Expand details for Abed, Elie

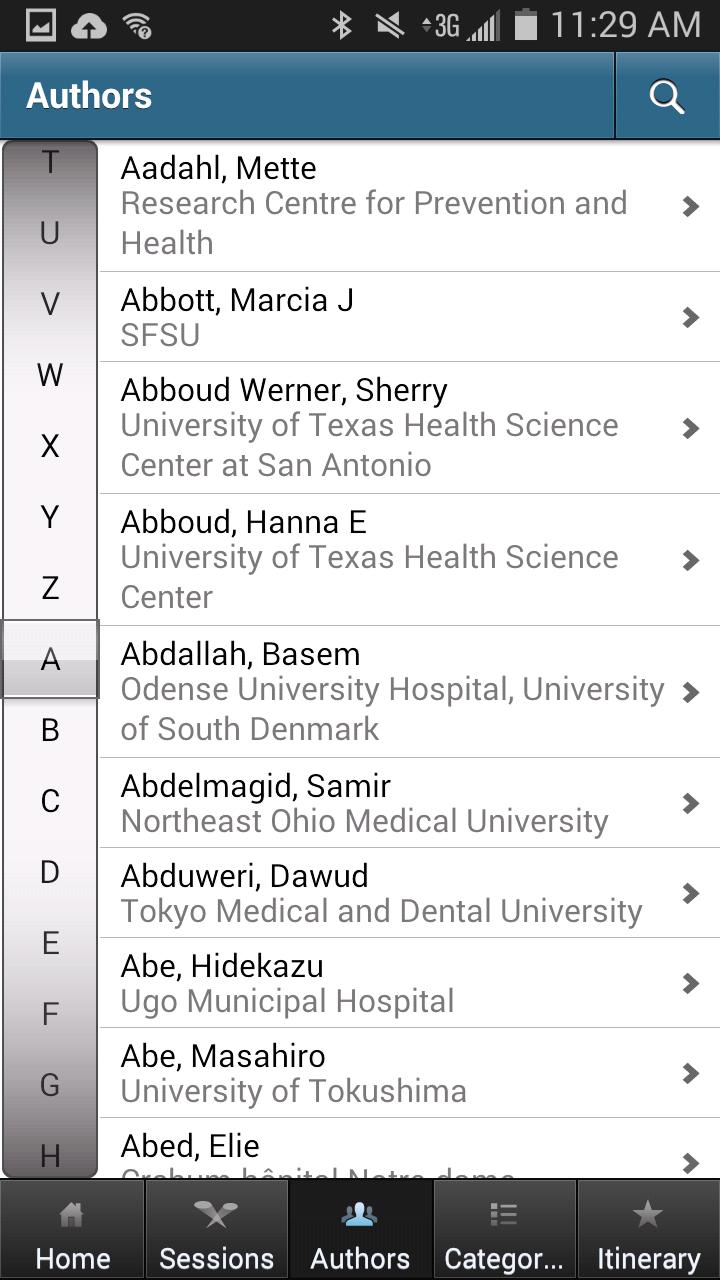[x=400, y=1150]
